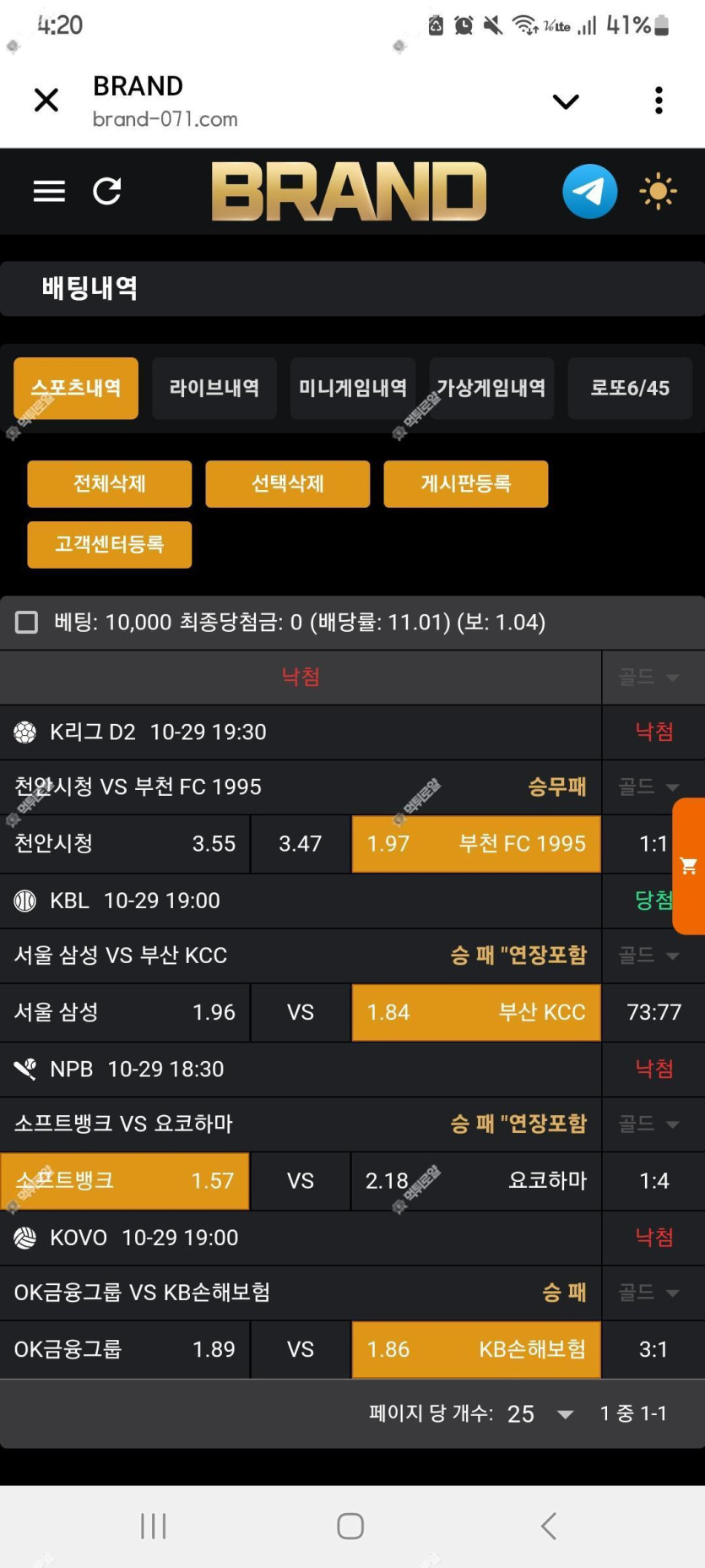
Task: Tap the 전체삭제 button
Action: tap(110, 484)
